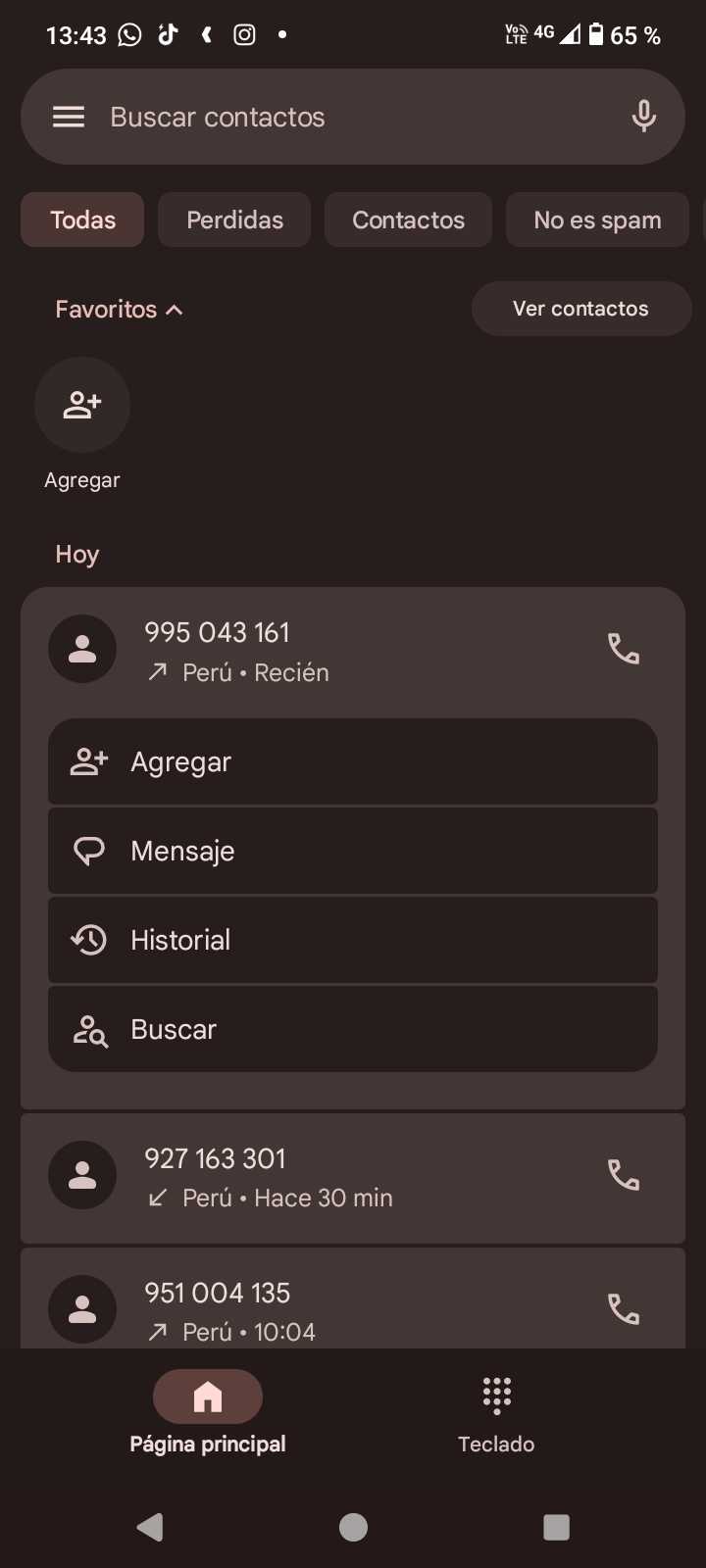Call back 927 163 301

[x=624, y=1174]
